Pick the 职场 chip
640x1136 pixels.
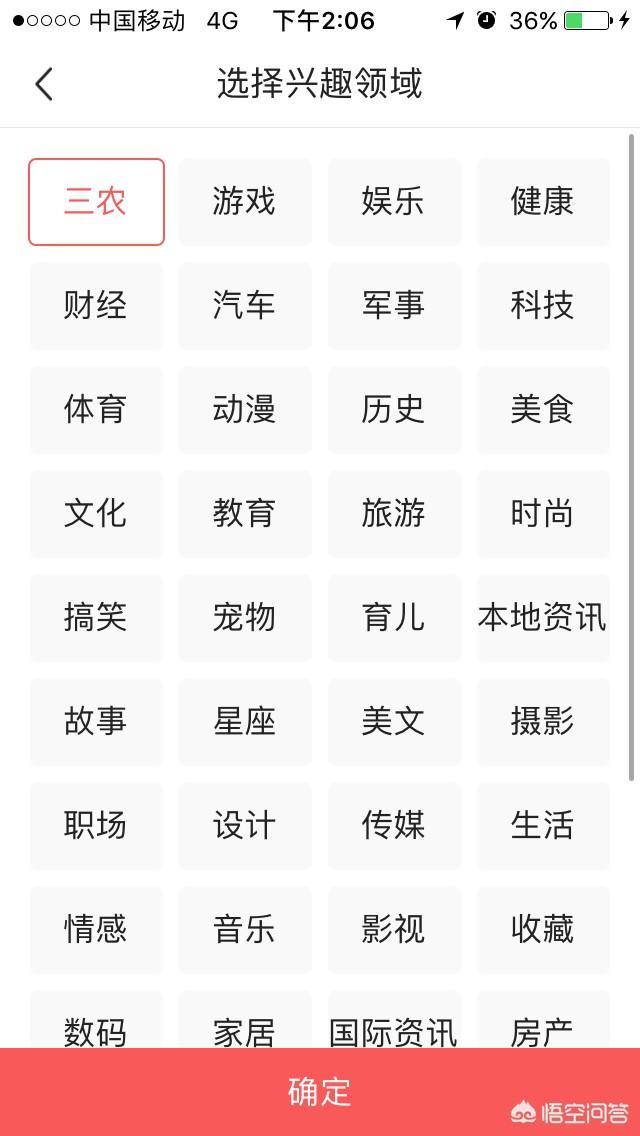click(96, 826)
